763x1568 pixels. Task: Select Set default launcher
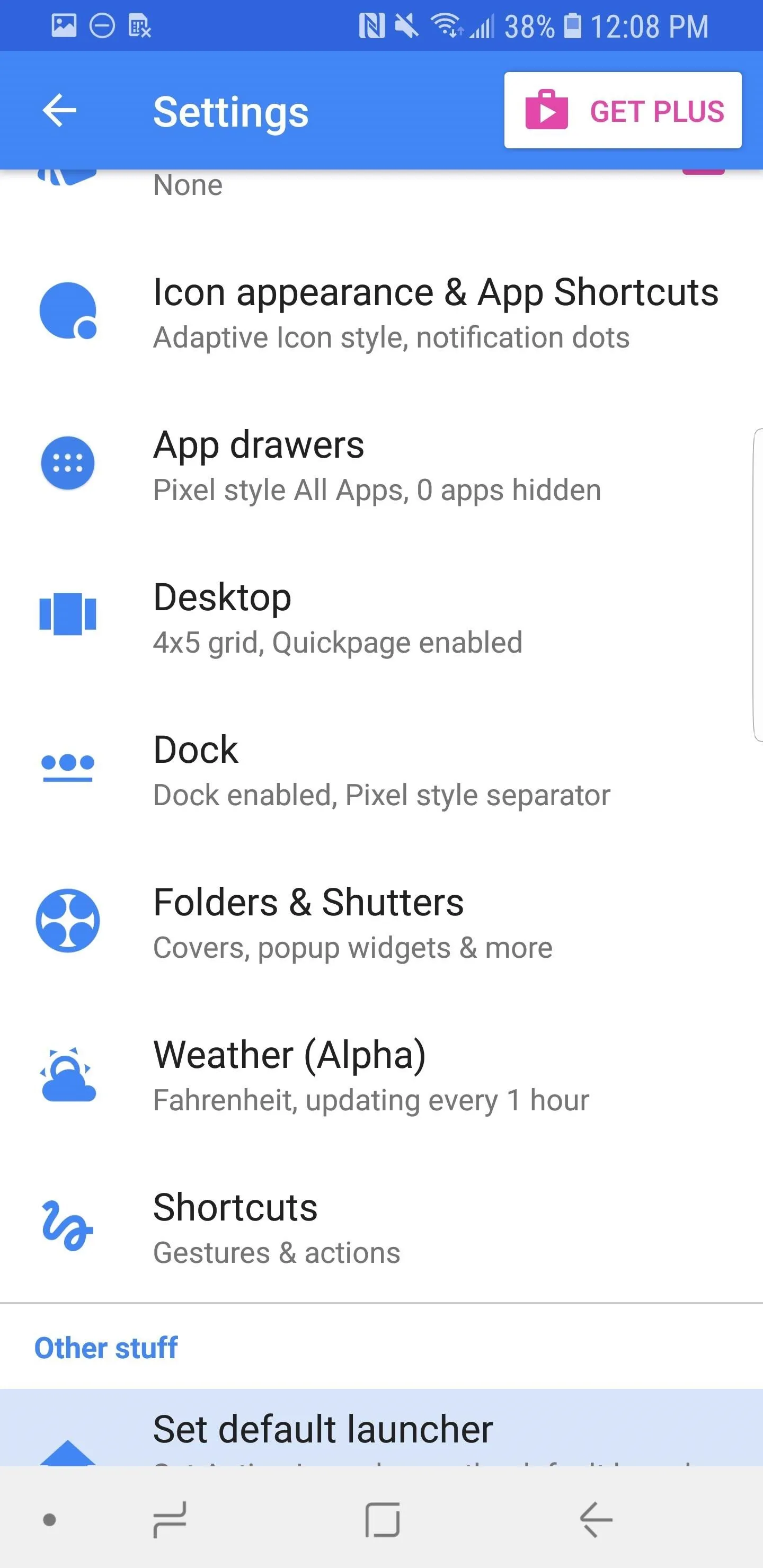(x=381, y=1428)
